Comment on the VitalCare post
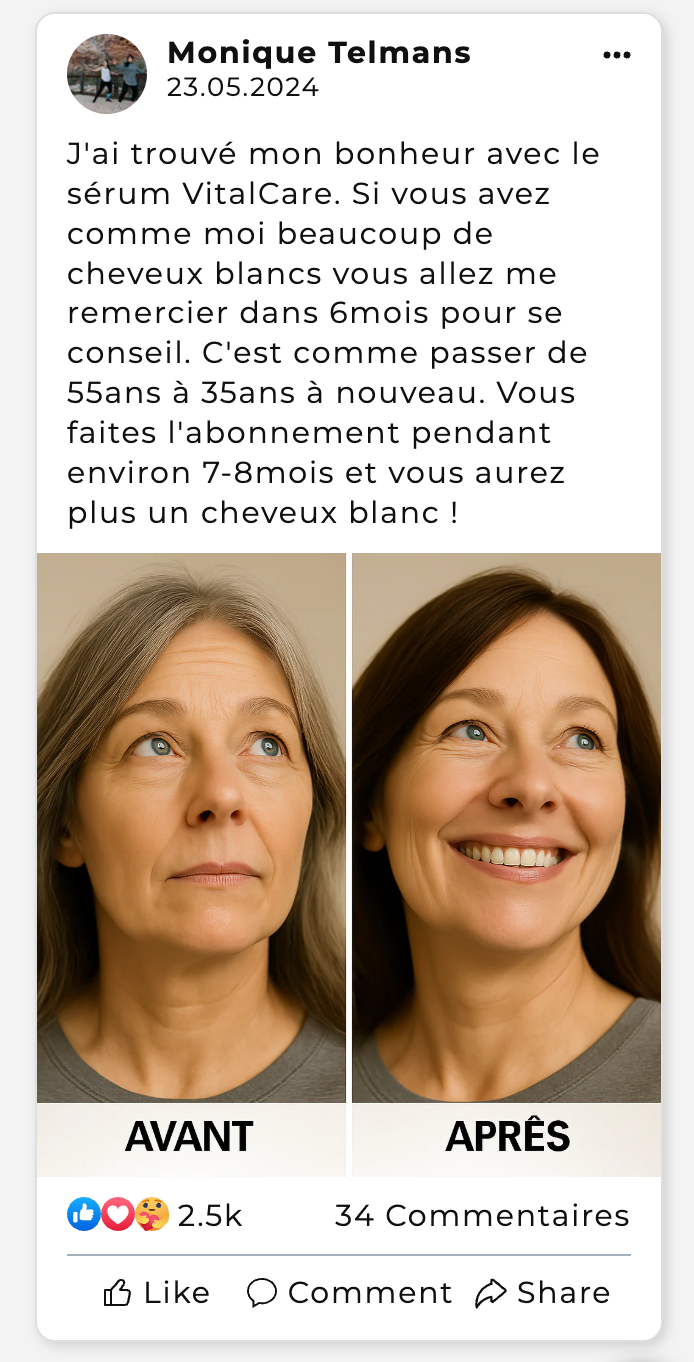The width and height of the screenshot is (694, 1362). pyautogui.click(x=349, y=1293)
